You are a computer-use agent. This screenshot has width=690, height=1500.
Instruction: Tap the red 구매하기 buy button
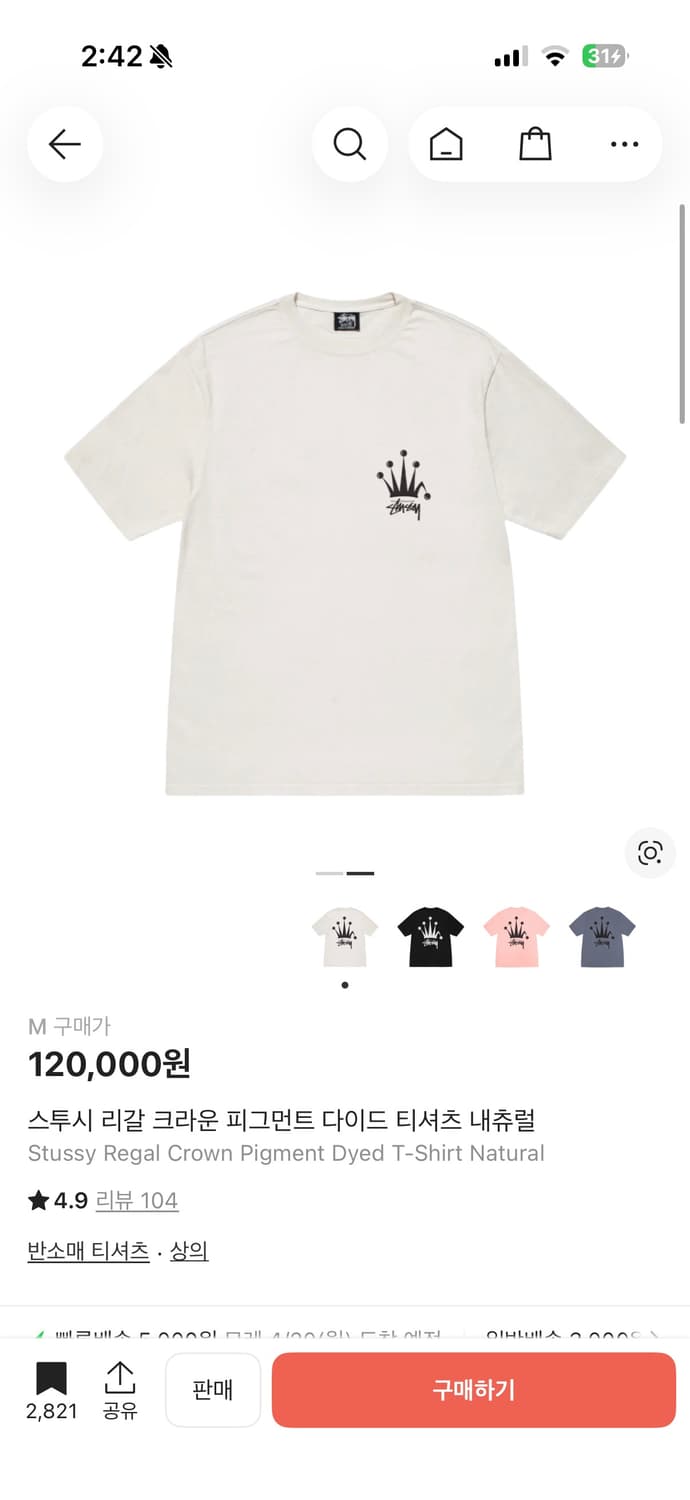[474, 1390]
